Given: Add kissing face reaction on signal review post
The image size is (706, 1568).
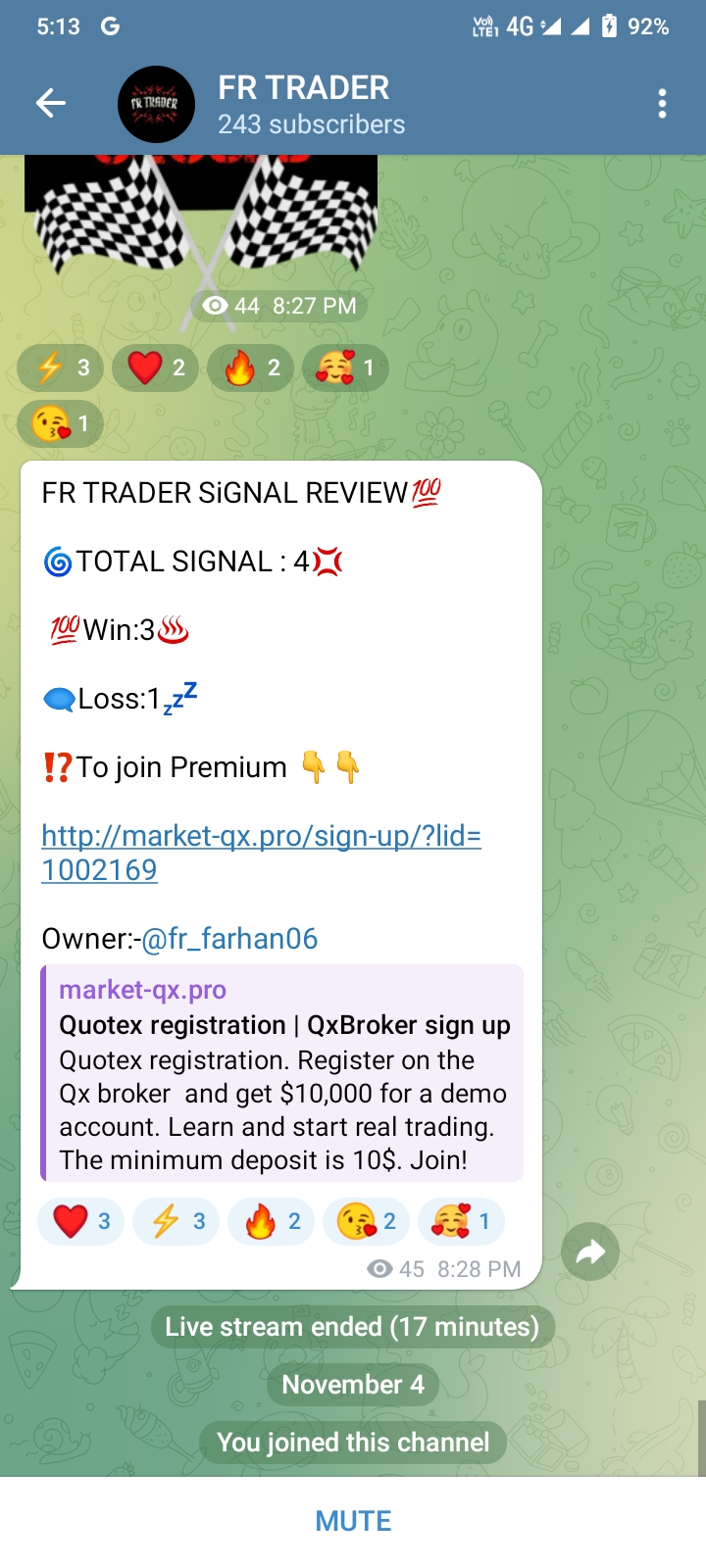Looking at the screenshot, I should pos(367,1221).
